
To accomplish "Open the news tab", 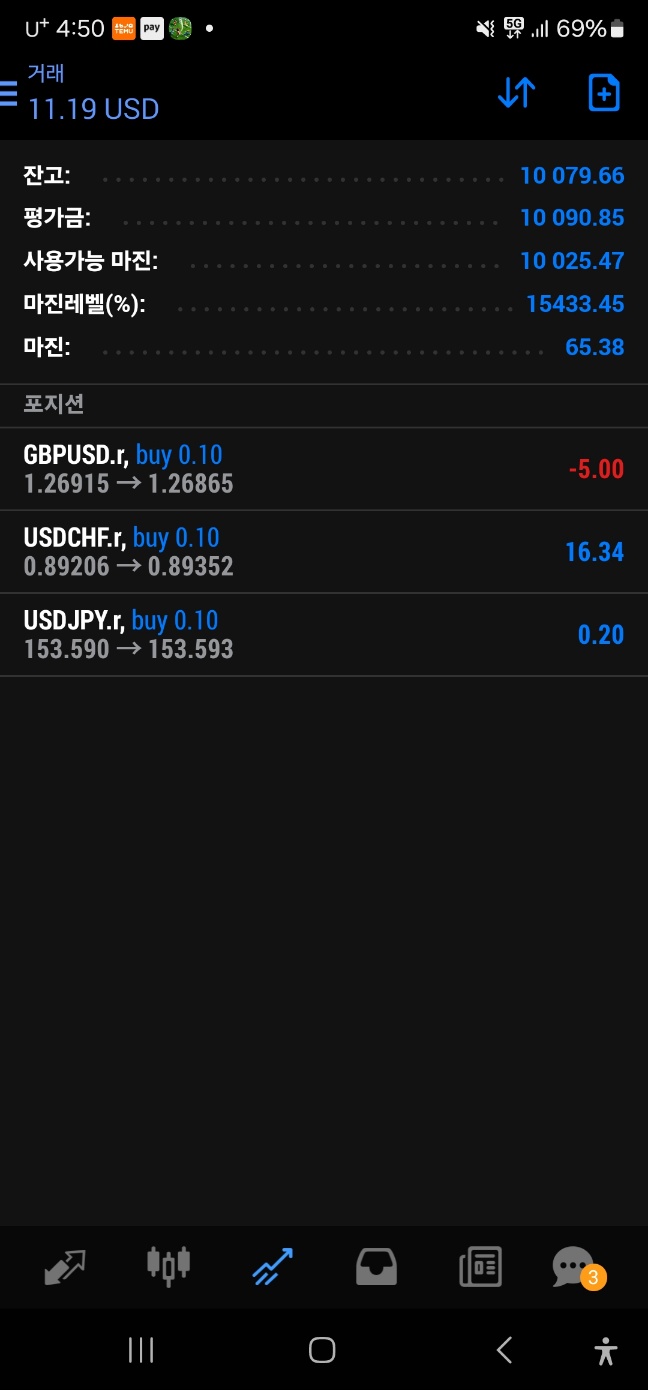I will click(480, 1267).
